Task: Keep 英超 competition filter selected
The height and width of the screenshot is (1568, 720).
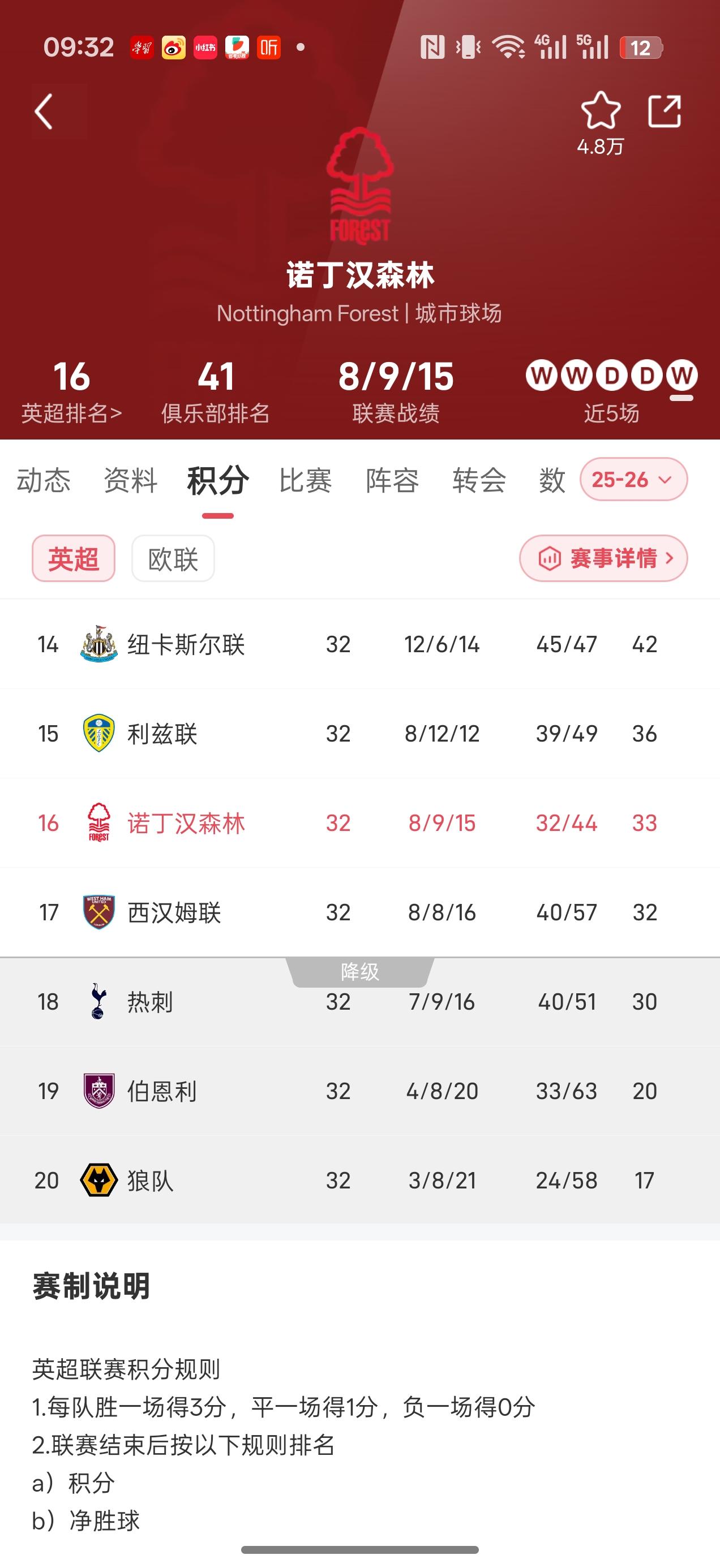Action: coord(73,558)
